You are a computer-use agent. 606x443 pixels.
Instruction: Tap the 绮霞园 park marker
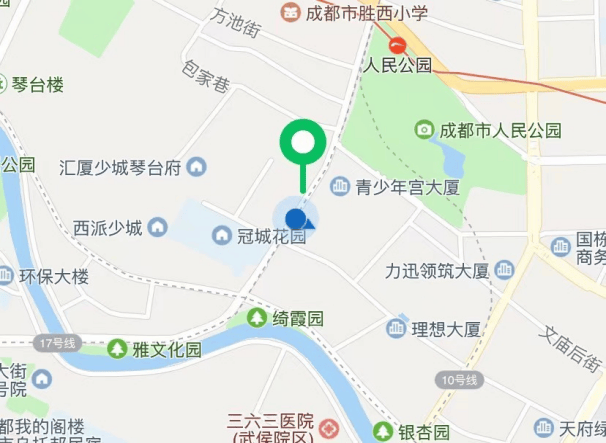256,320
